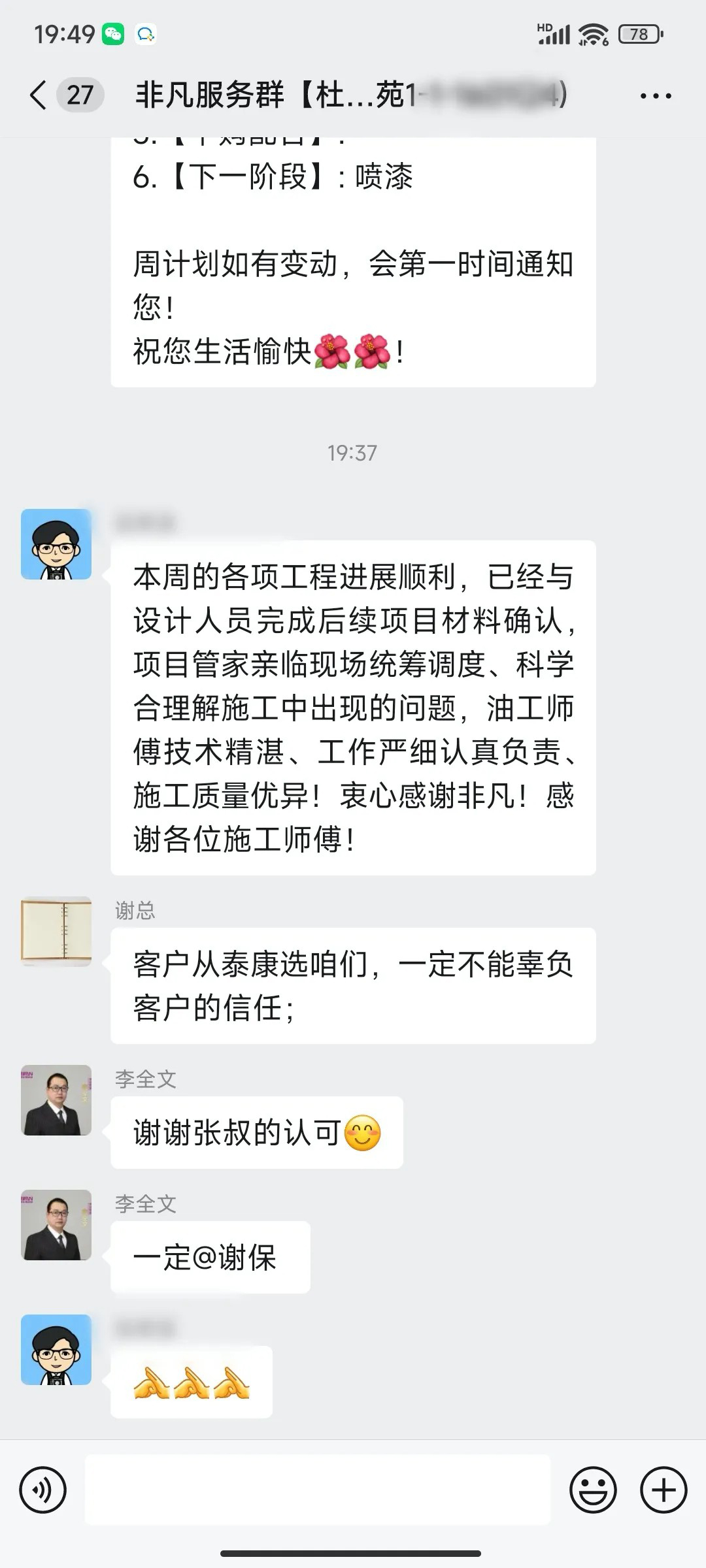Open the plus attachments menu
The height and width of the screenshot is (1568, 706).
(x=664, y=1490)
